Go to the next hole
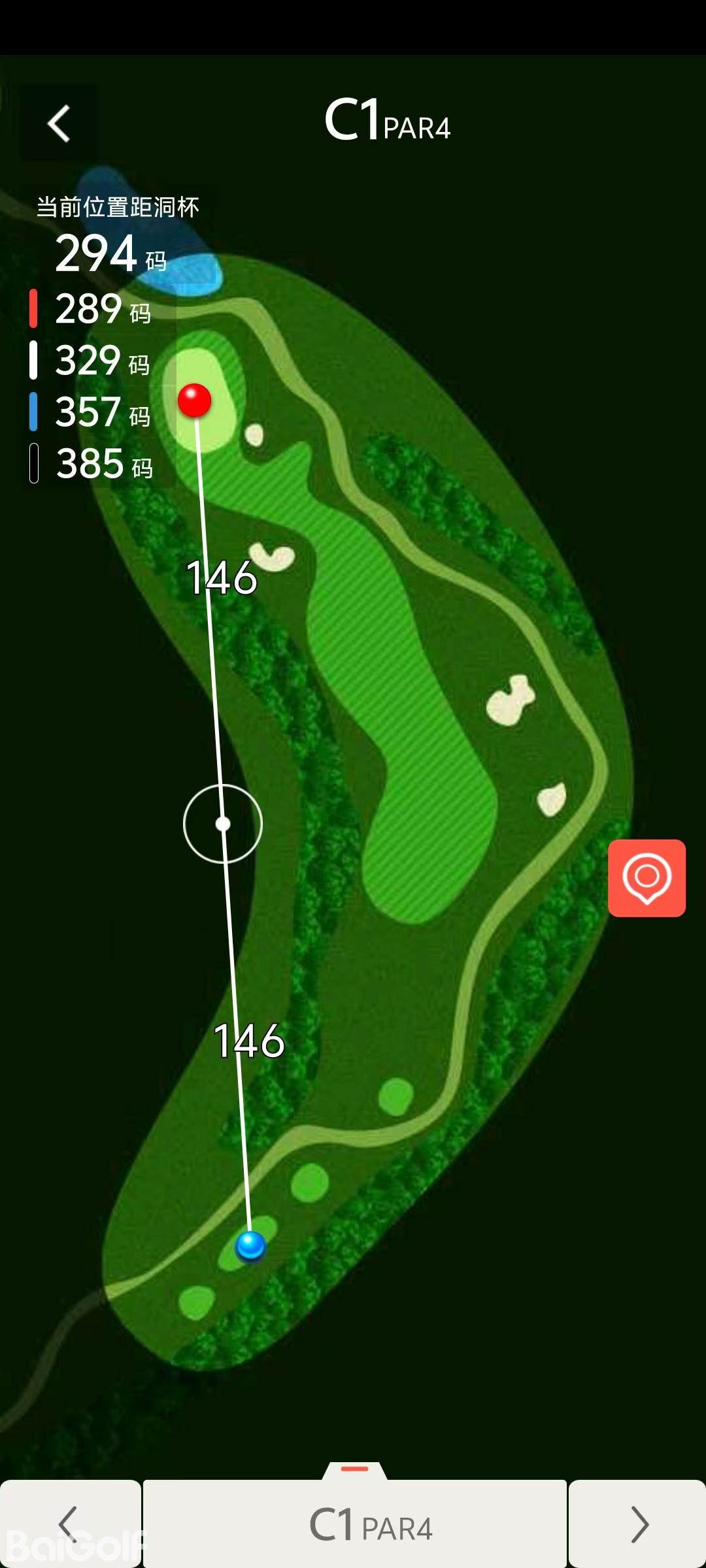 tap(638, 1524)
